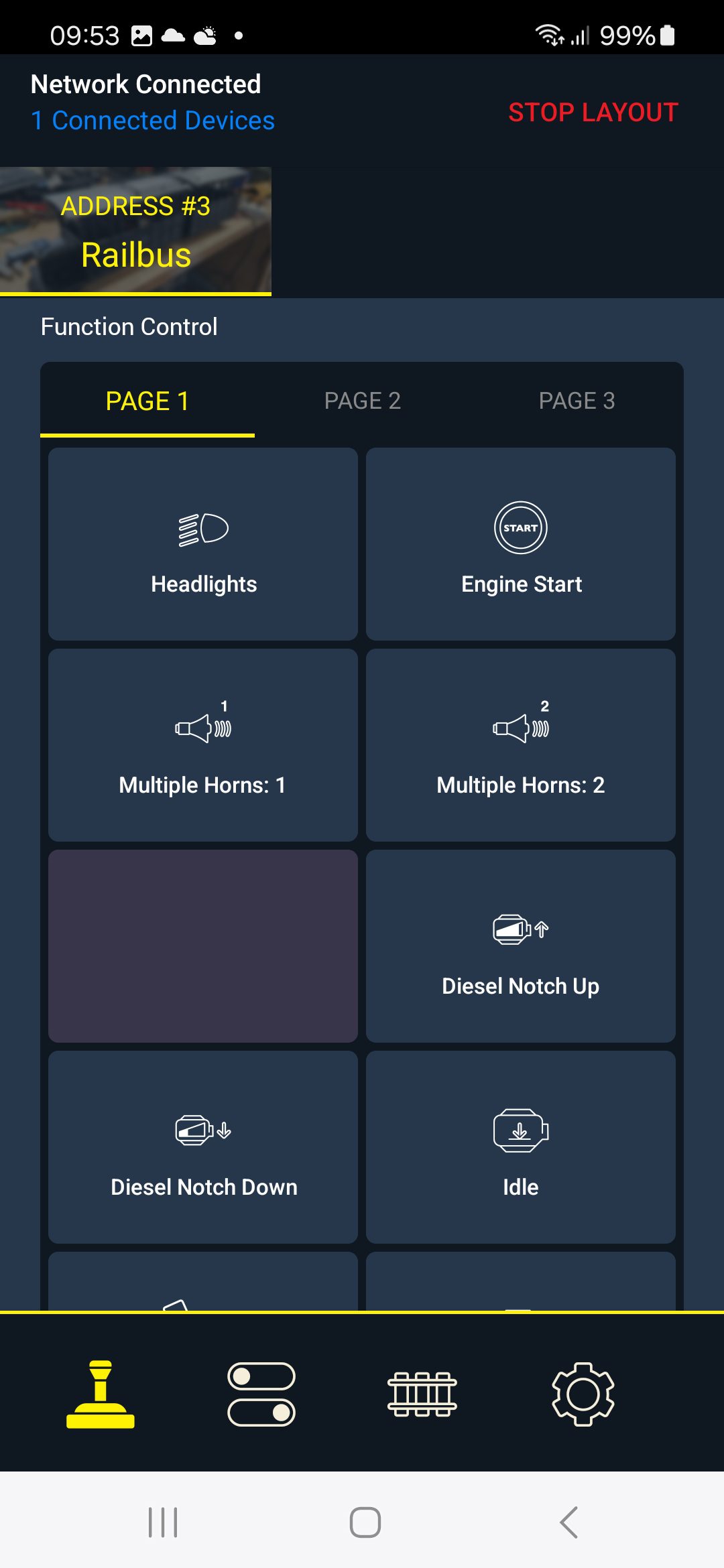This screenshot has height=1568, width=724.
Task: Switch to the PAGE 2 tab
Action: point(362,401)
